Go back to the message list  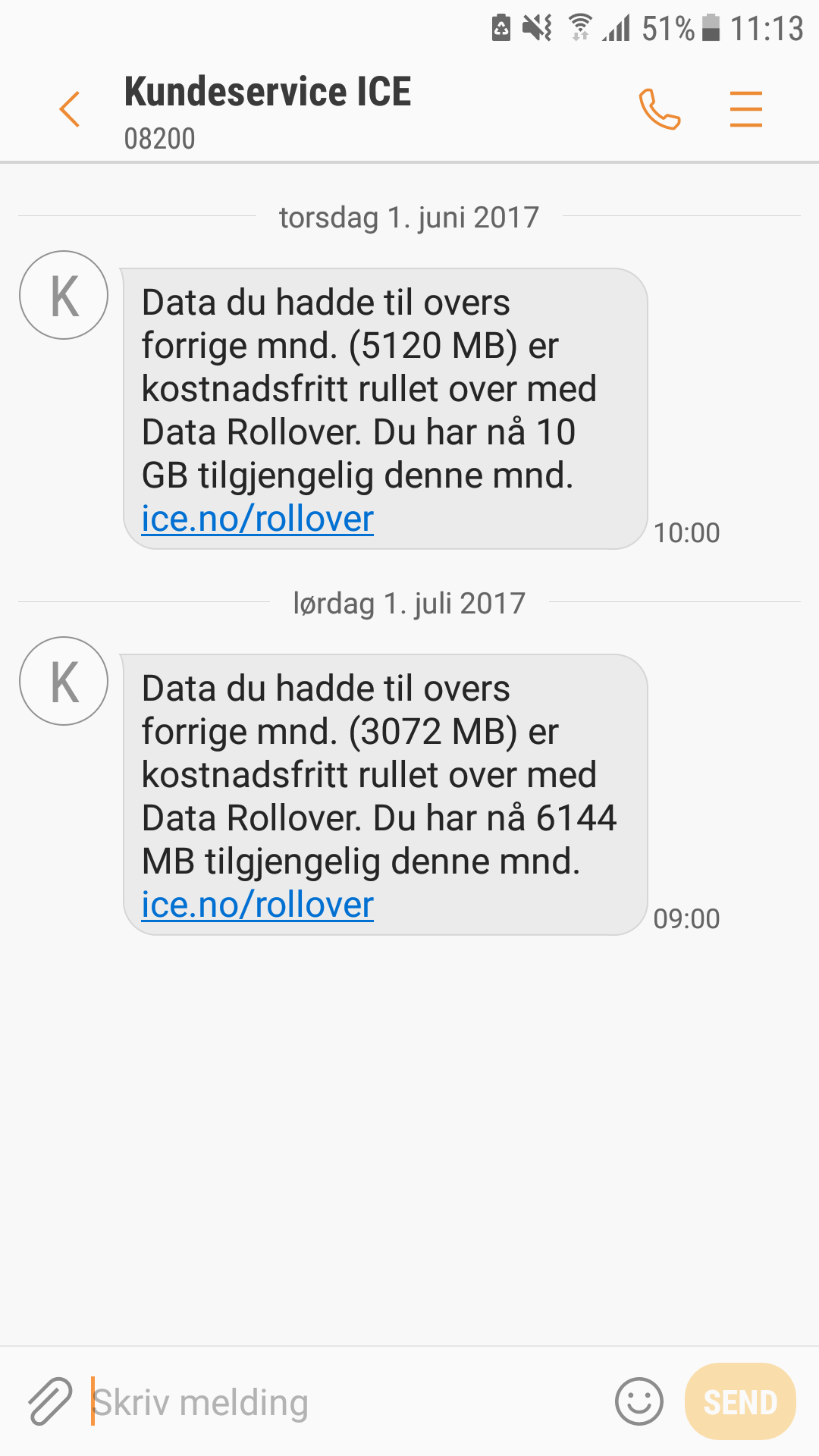click(70, 109)
